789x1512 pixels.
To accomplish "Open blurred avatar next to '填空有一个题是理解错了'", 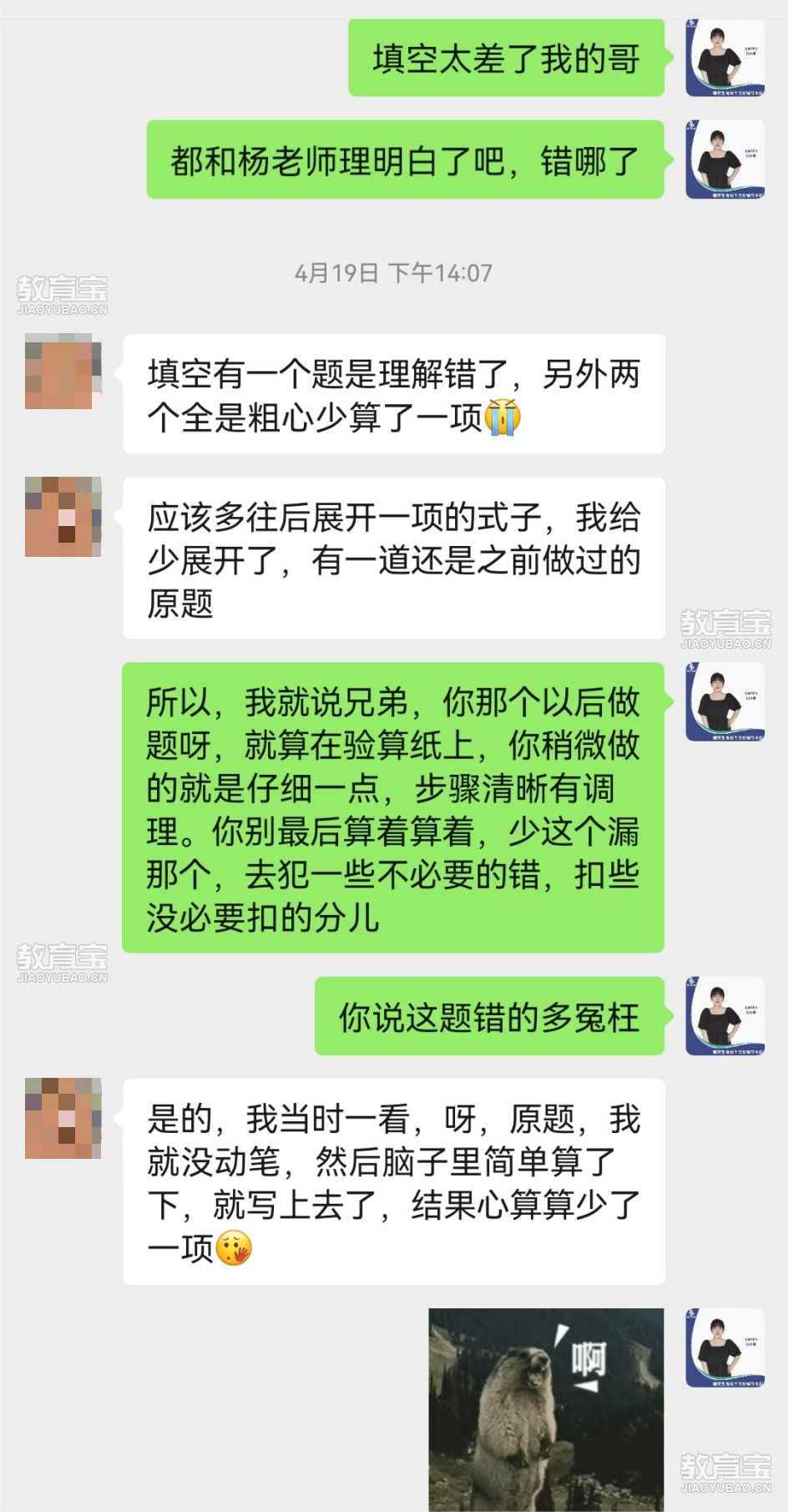I will [63, 372].
